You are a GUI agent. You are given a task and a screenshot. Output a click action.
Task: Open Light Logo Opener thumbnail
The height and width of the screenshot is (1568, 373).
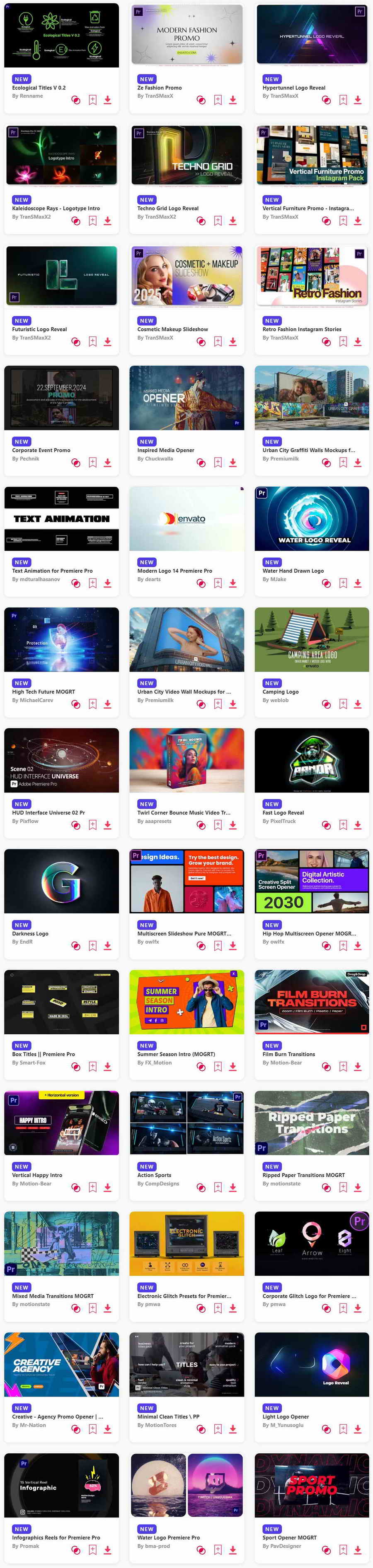point(311,1364)
